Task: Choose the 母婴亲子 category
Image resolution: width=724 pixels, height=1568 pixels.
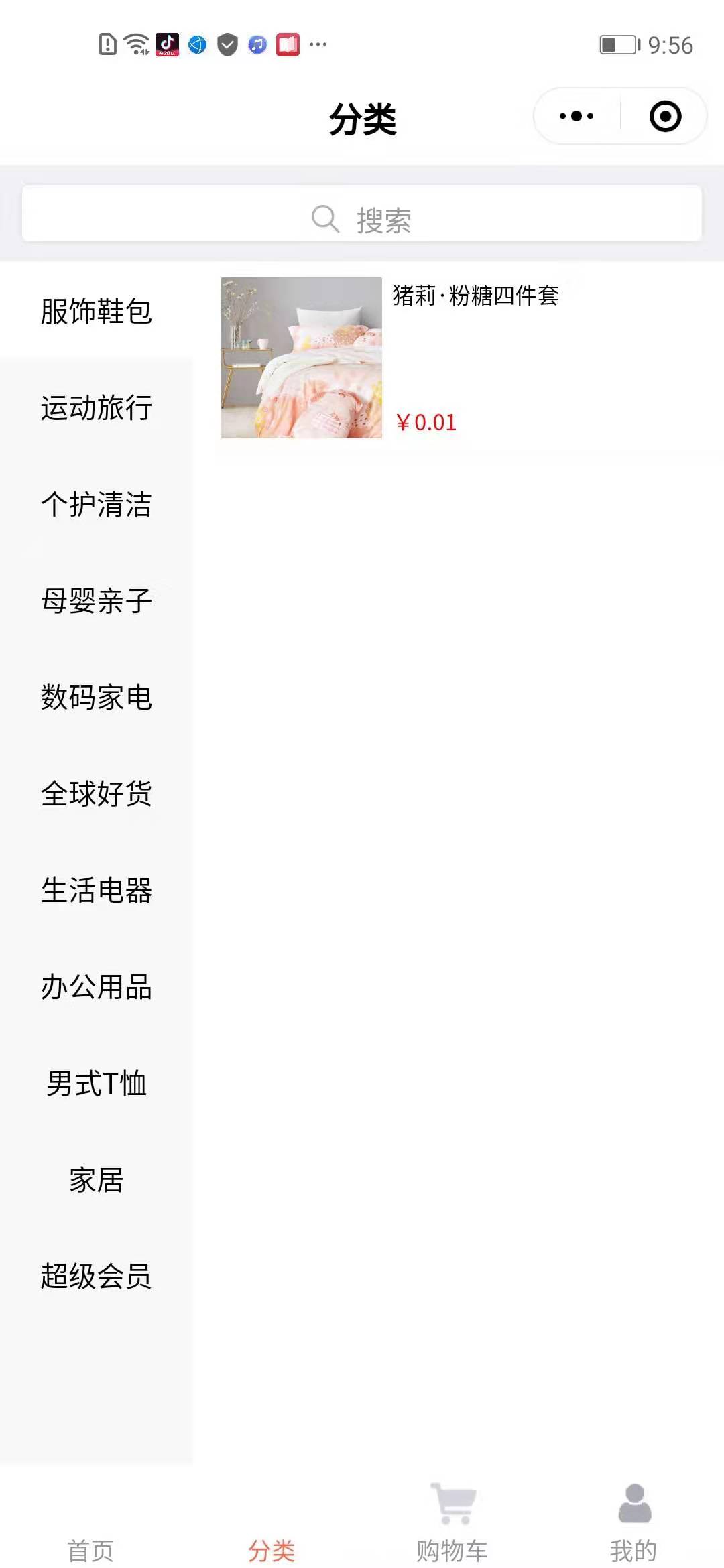Action: (97, 601)
